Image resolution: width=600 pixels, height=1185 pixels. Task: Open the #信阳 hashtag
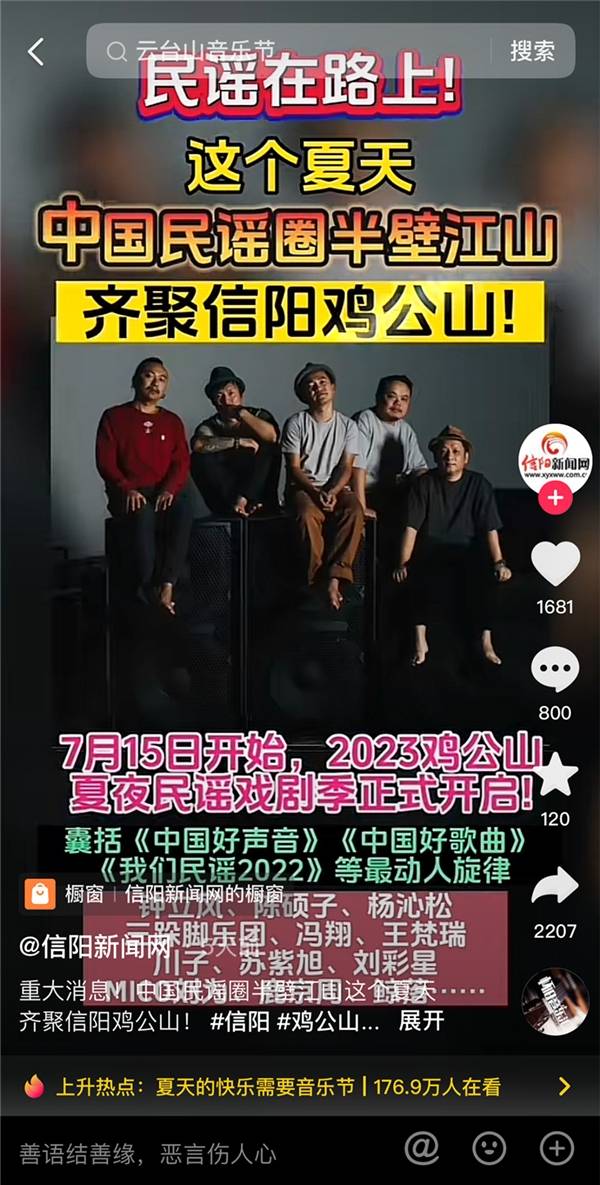point(238,1021)
